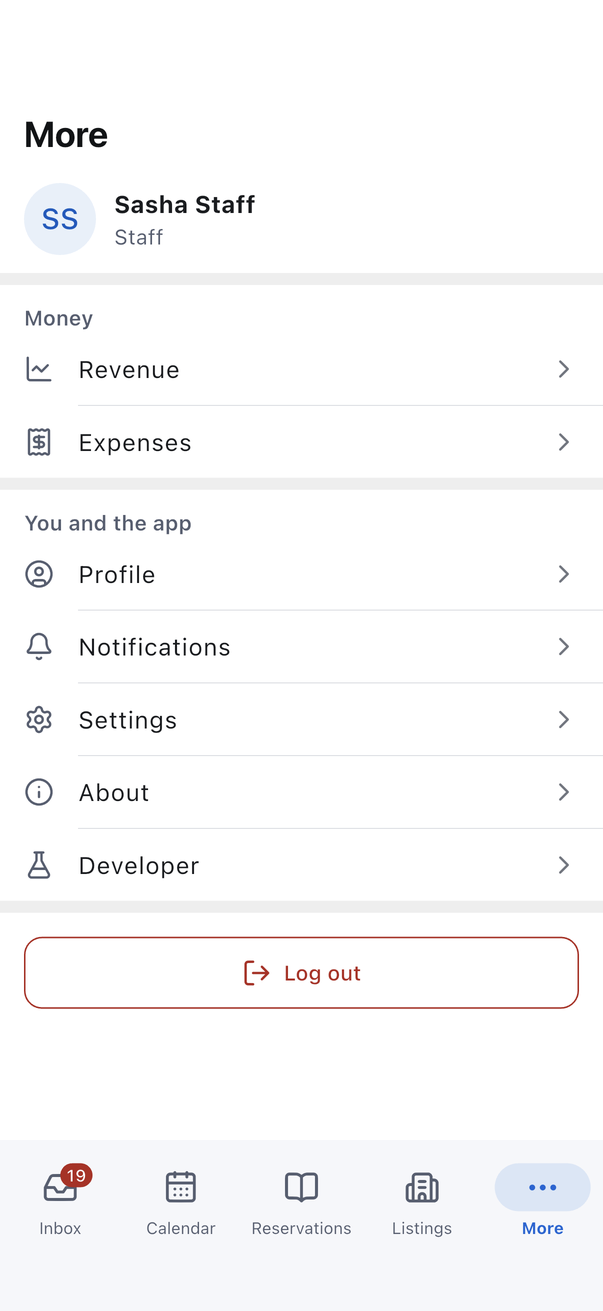This screenshot has height=1311, width=603.
Task: Switch to the Inbox tab
Action: 60,1201
